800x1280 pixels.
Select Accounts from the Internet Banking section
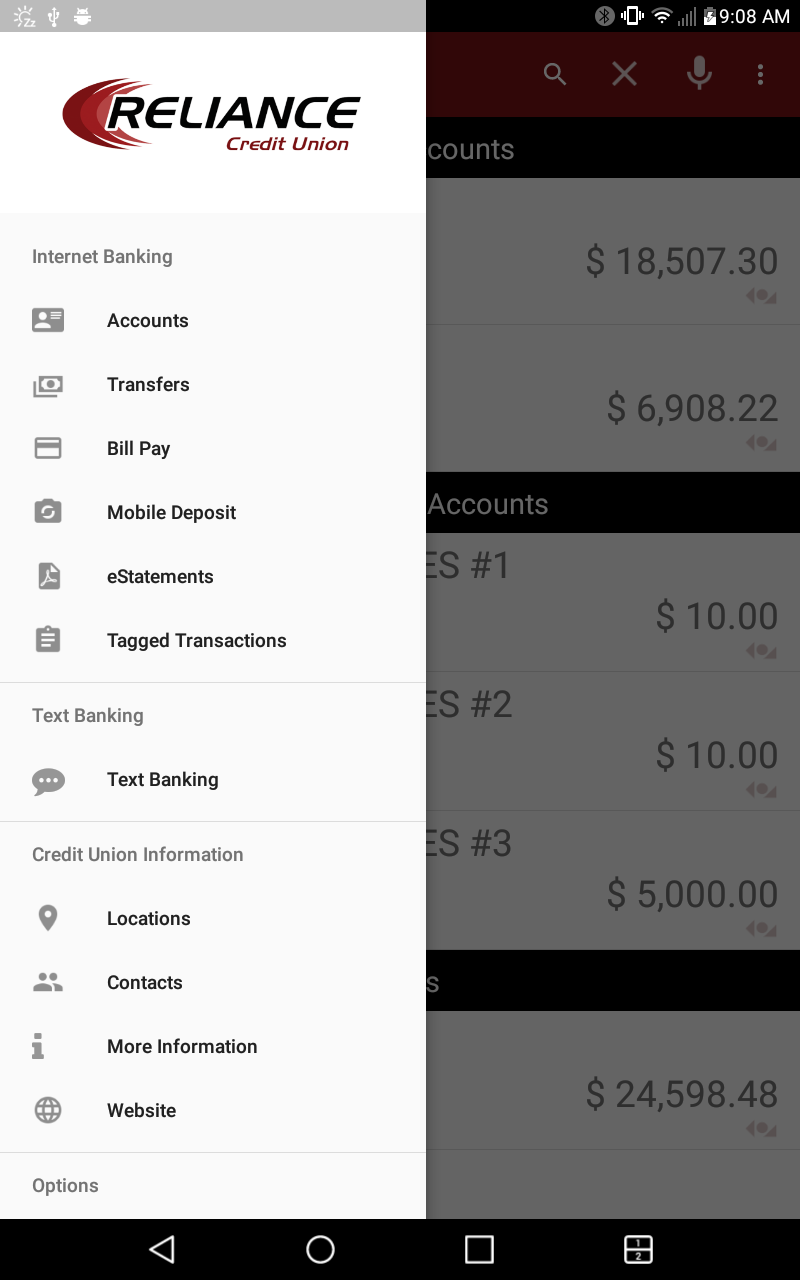pos(147,320)
